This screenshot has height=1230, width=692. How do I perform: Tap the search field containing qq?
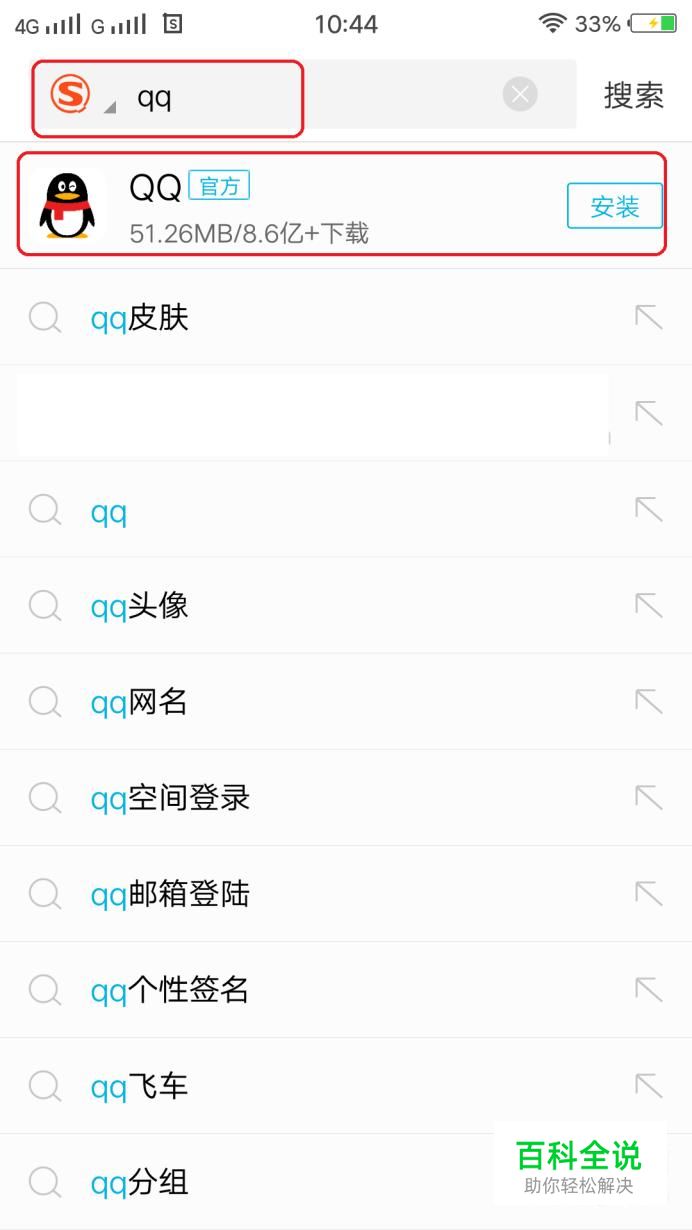(320, 97)
